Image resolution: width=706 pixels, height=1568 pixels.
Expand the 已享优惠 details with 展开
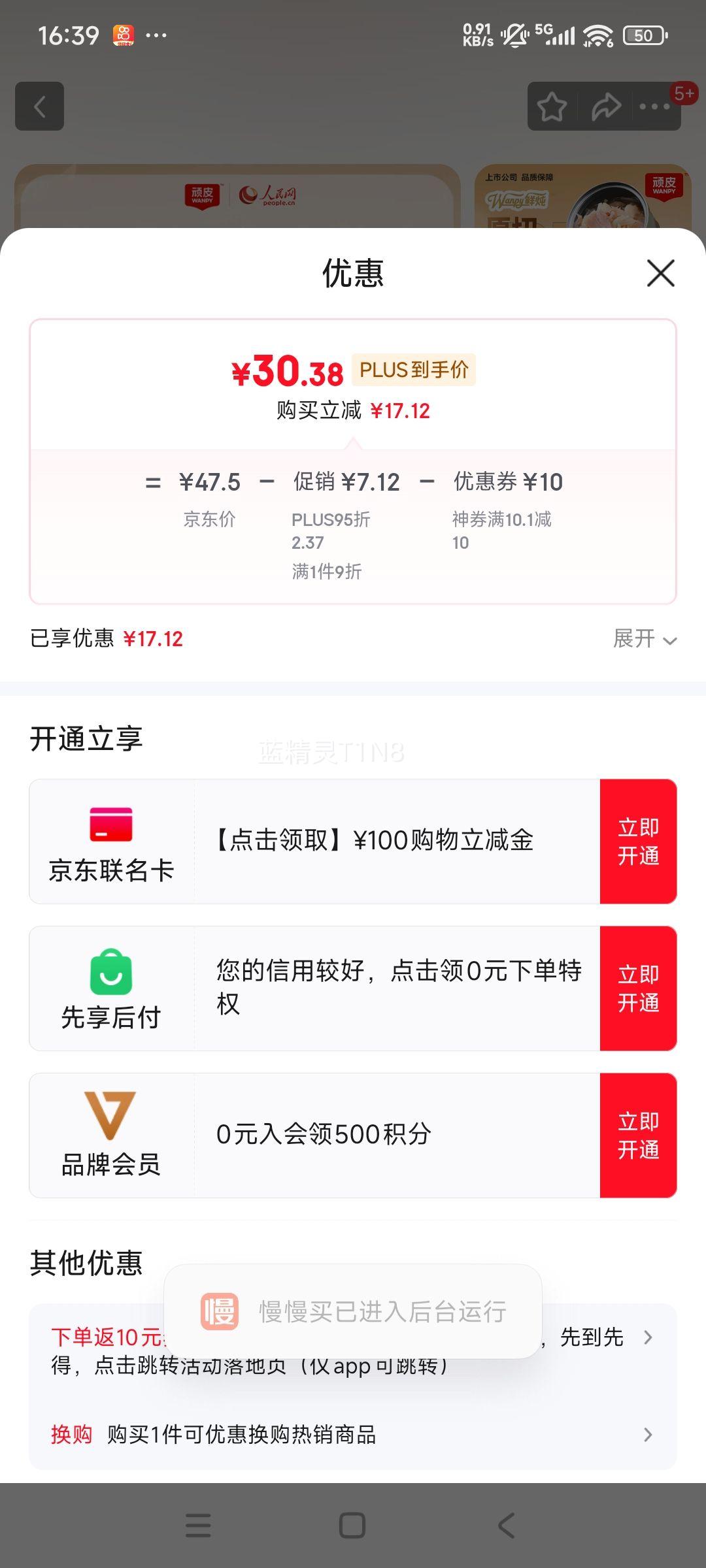click(644, 639)
